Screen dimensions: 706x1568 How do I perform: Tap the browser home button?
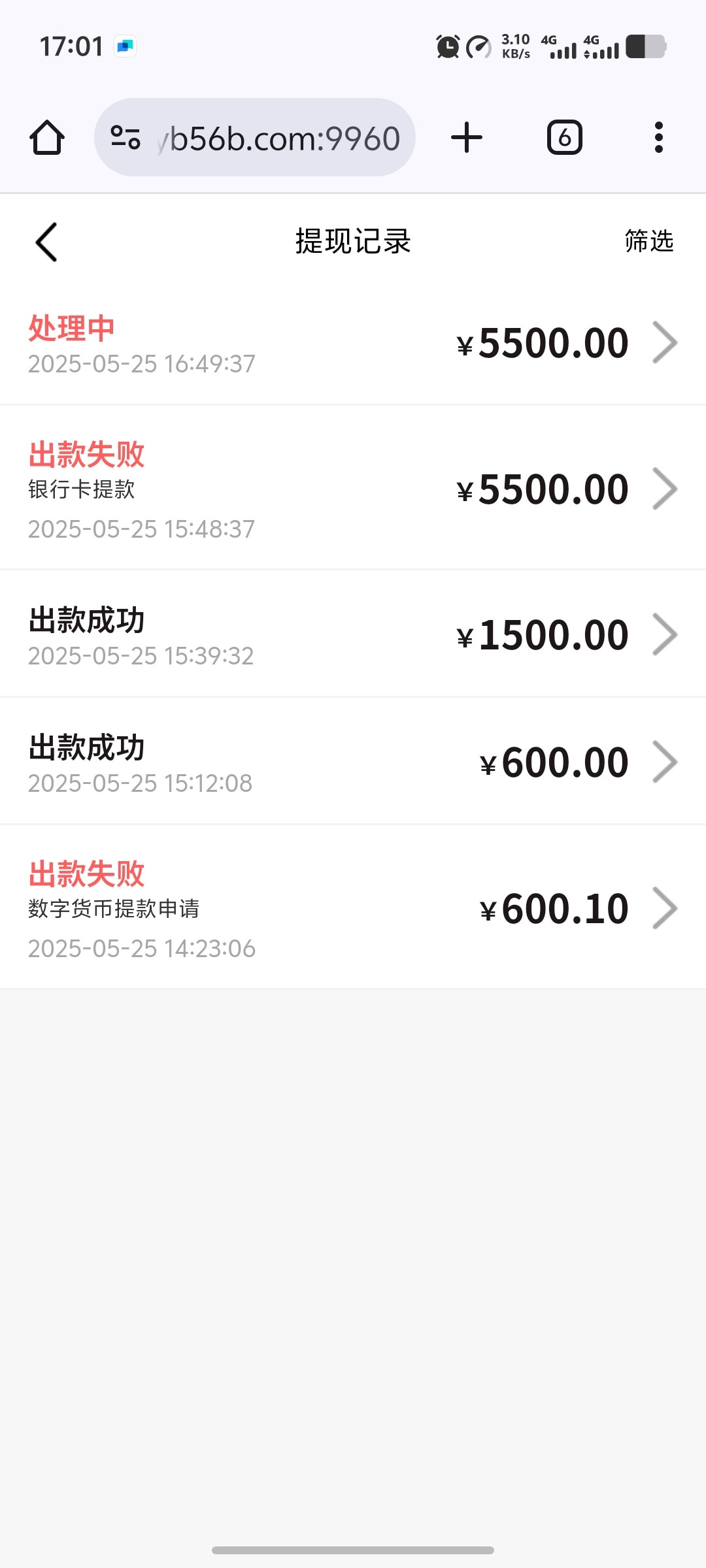[x=47, y=138]
